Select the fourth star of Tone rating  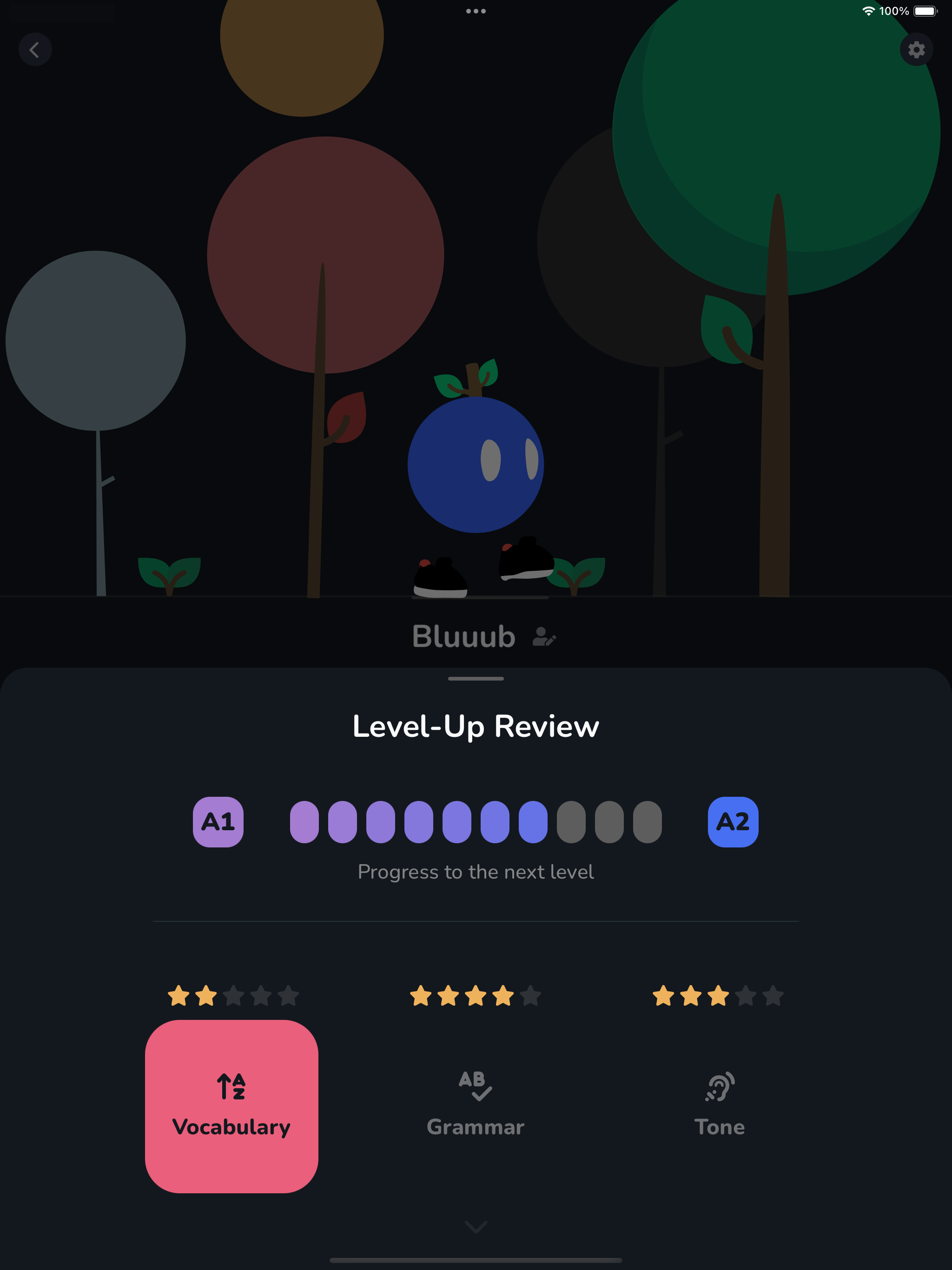[746, 997]
